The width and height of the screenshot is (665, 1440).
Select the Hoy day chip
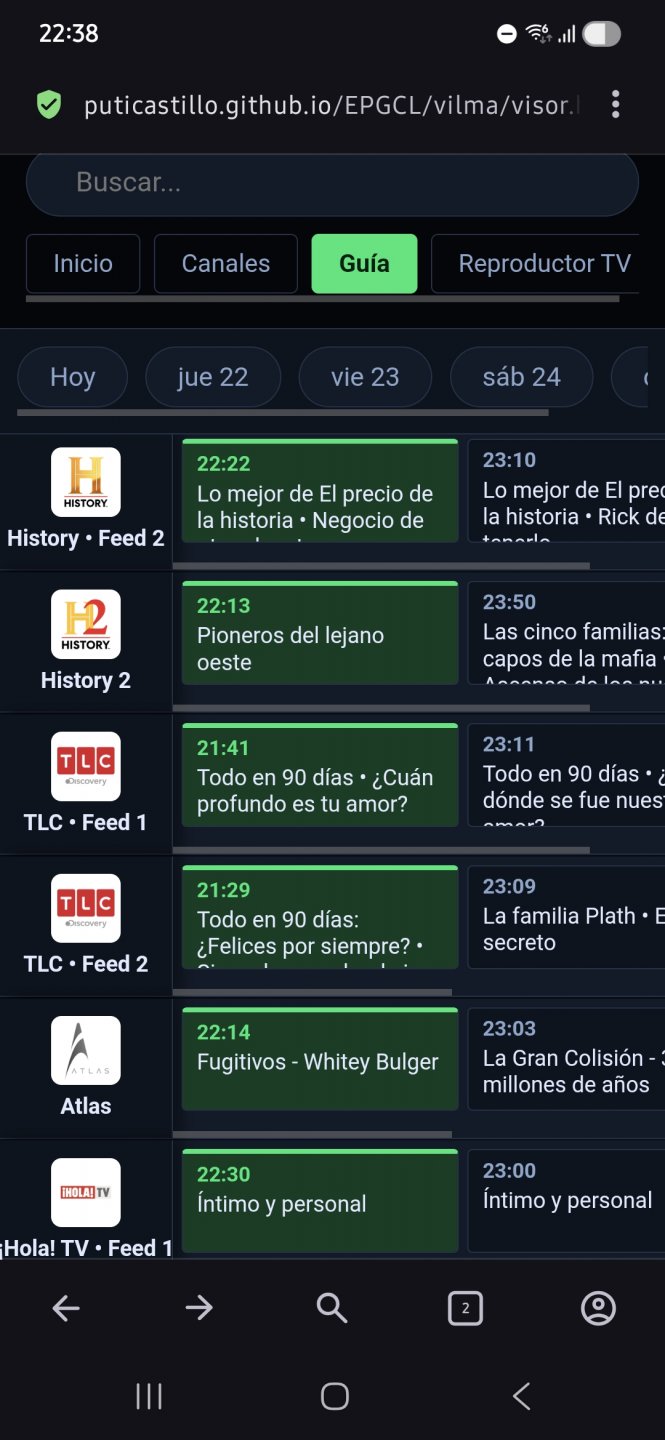72,377
